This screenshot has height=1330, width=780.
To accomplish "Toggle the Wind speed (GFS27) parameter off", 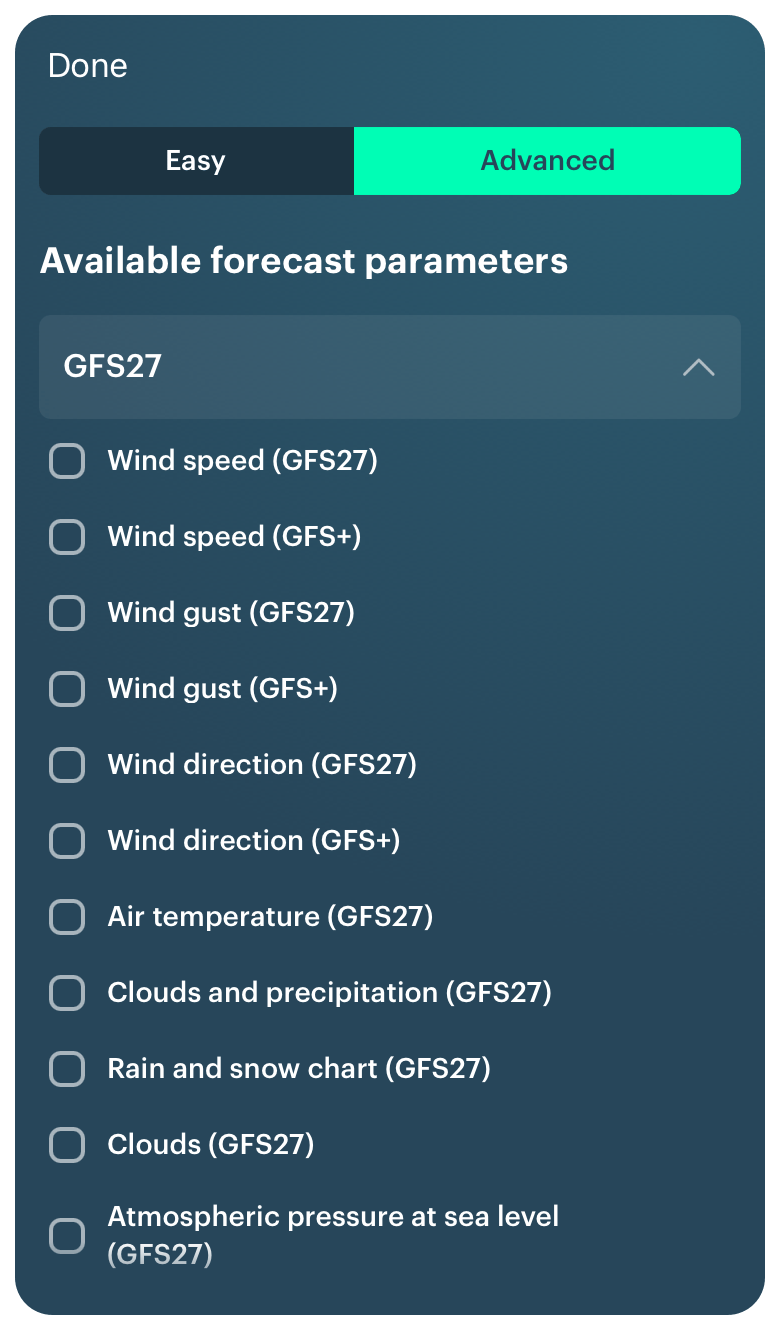I will pos(67,461).
